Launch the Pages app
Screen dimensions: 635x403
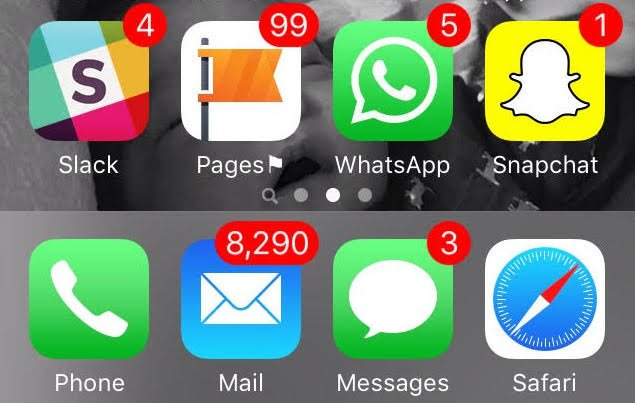[x=240, y=82]
